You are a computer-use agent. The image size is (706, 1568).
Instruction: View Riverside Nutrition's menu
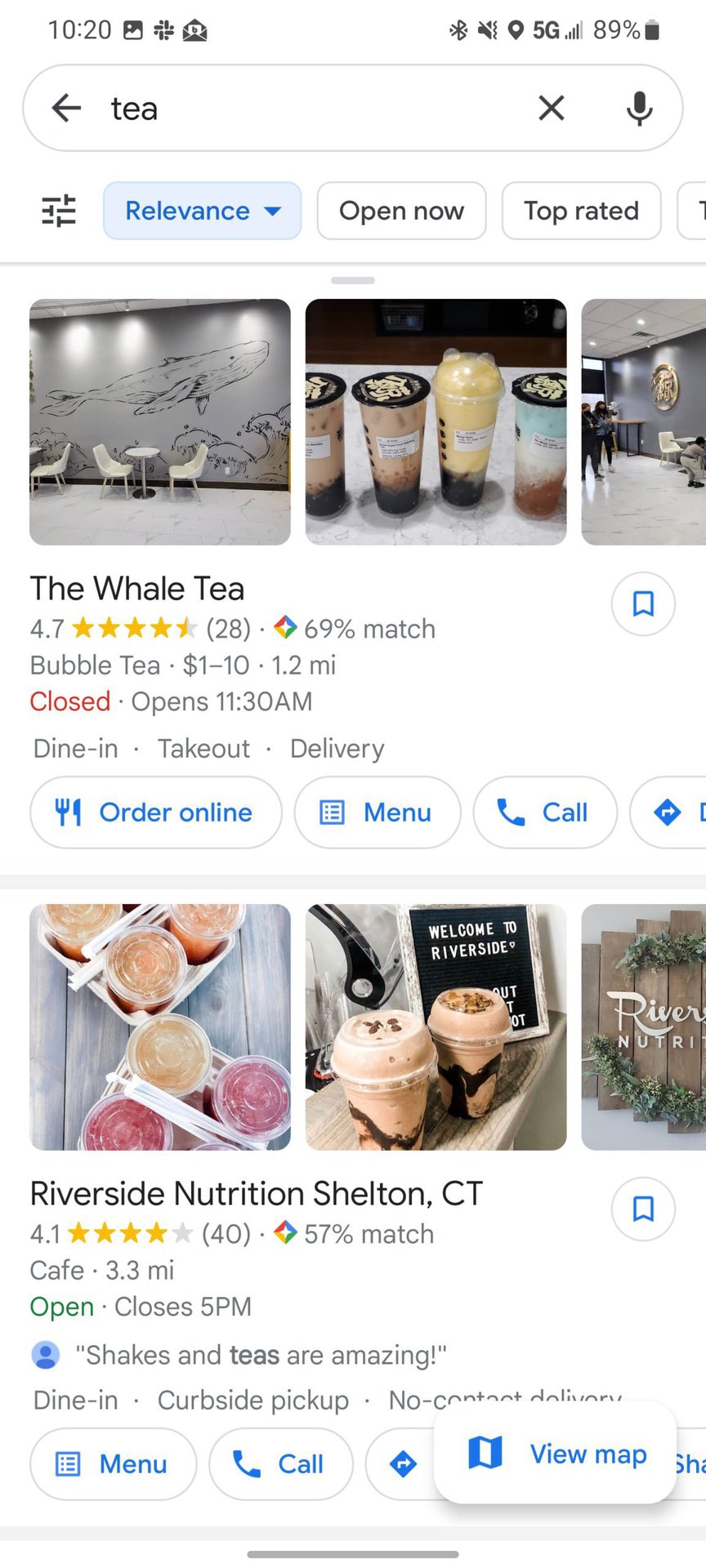(x=114, y=1464)
